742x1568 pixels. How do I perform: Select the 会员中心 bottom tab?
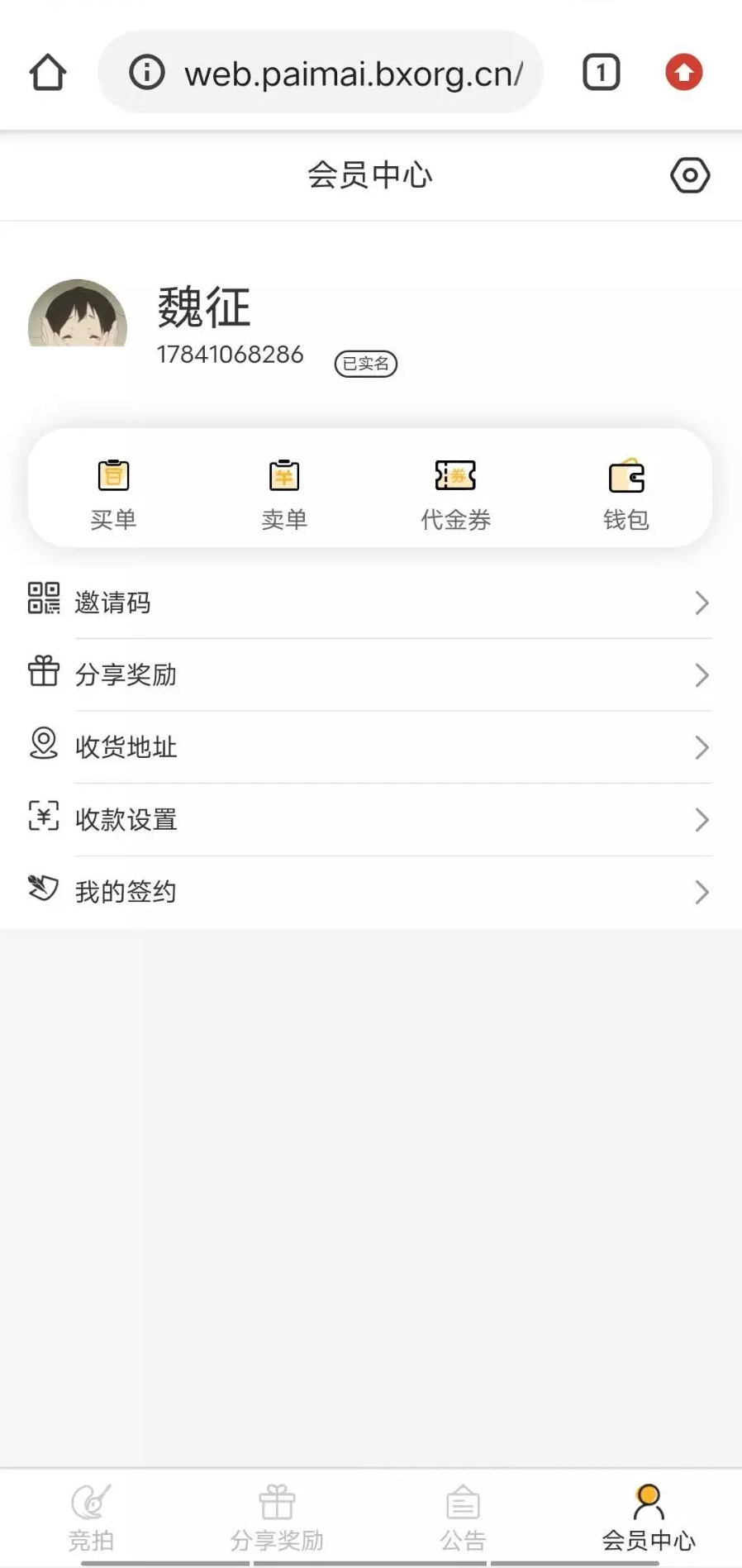(x=649, y=1518)
